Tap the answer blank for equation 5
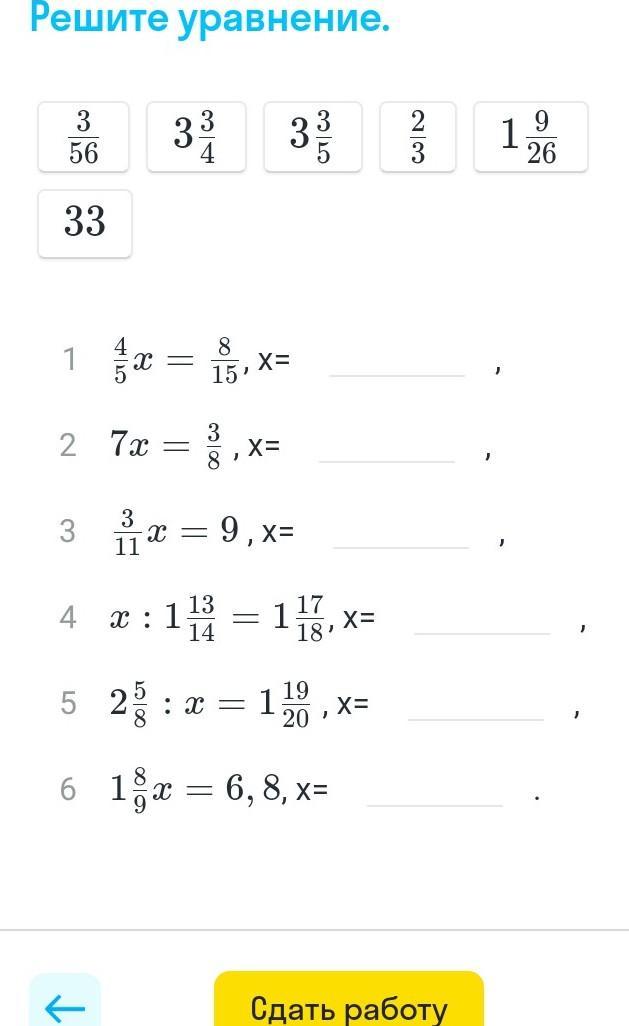This screenshot has height=1026, width=629. tap(476, 705)
